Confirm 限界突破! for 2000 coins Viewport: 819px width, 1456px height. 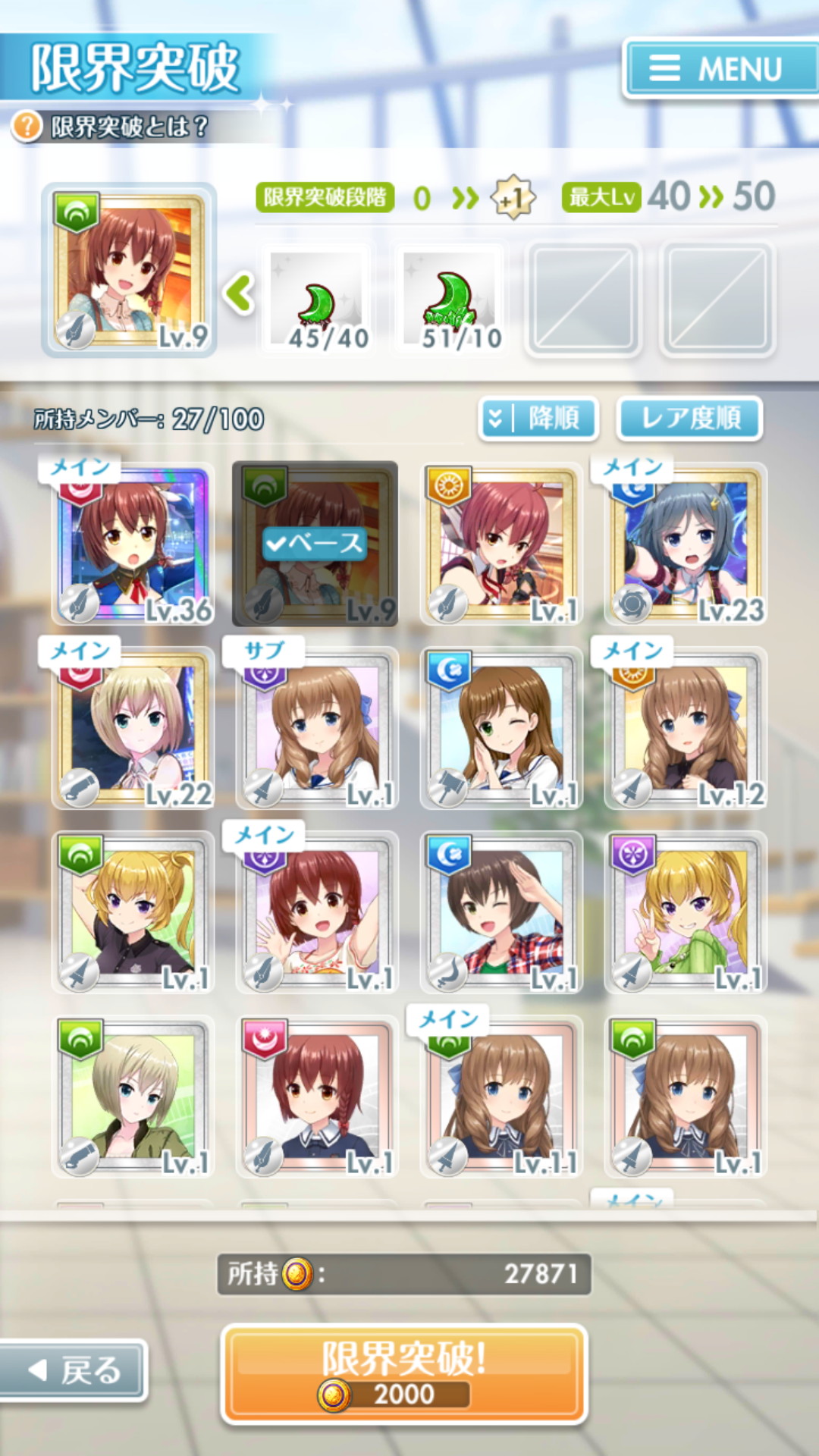coord(404,1374)
